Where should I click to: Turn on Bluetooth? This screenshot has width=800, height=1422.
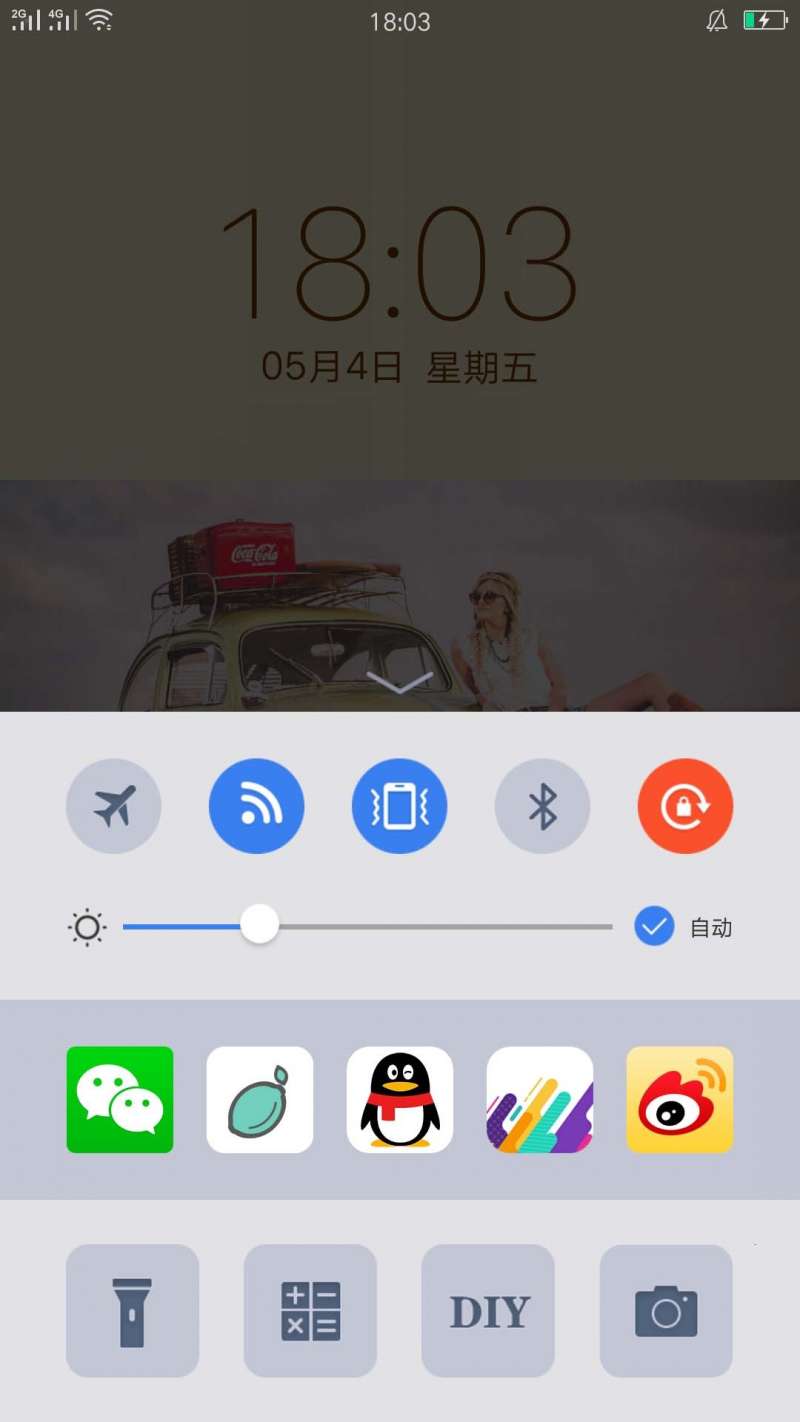[543, 806]
